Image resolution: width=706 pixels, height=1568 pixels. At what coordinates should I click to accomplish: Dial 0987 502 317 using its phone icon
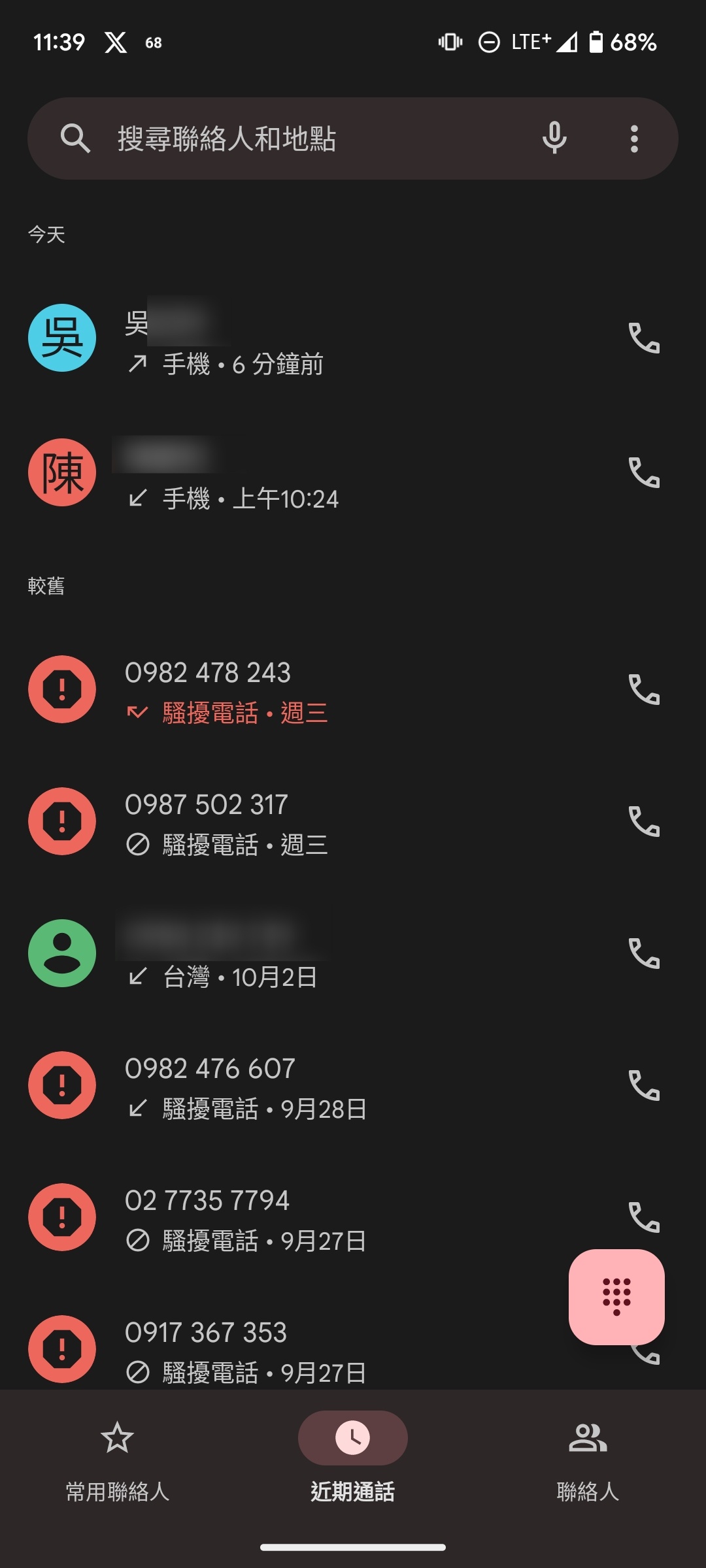pos(644,822)
